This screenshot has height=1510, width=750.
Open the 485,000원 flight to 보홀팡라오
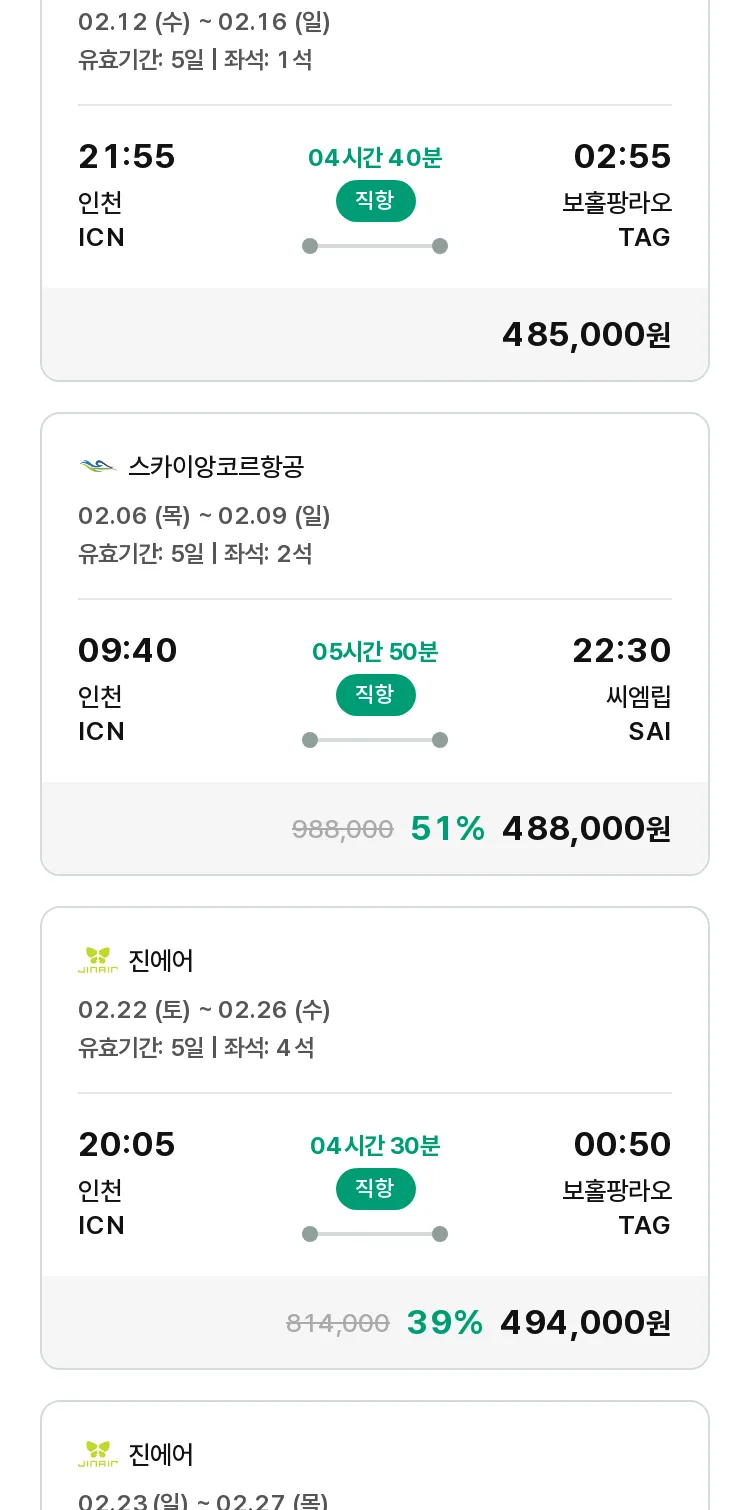pyautogui.click(x=375, y=190)
